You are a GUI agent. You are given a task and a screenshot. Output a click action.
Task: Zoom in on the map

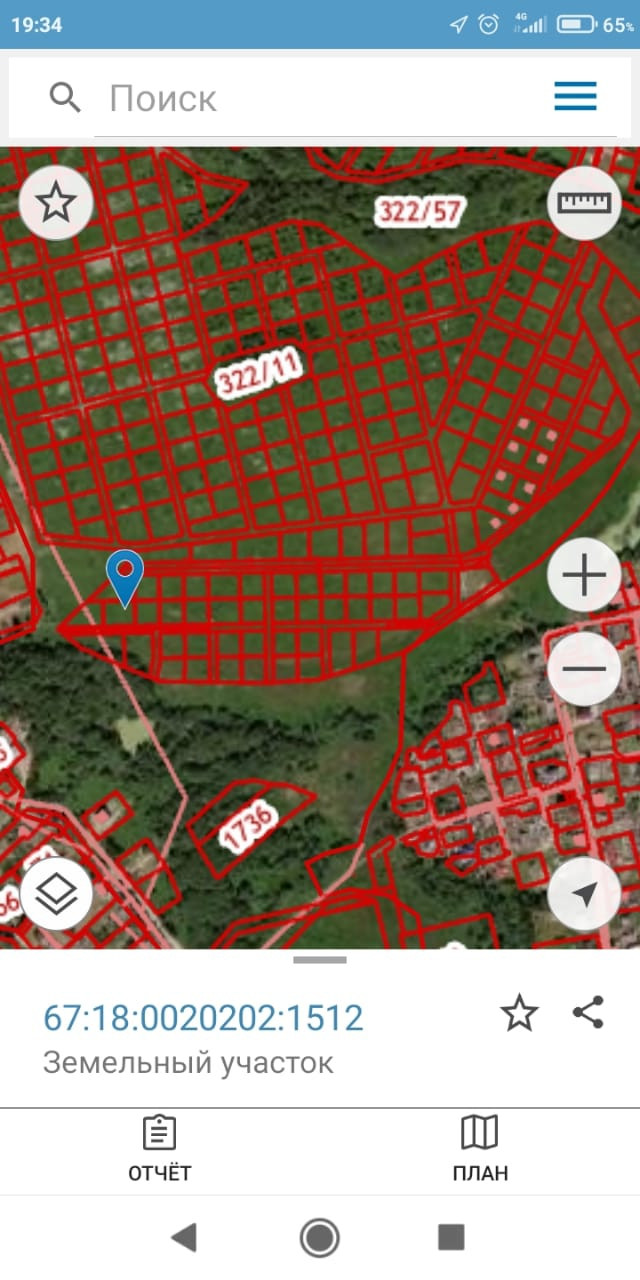(584, 575)
